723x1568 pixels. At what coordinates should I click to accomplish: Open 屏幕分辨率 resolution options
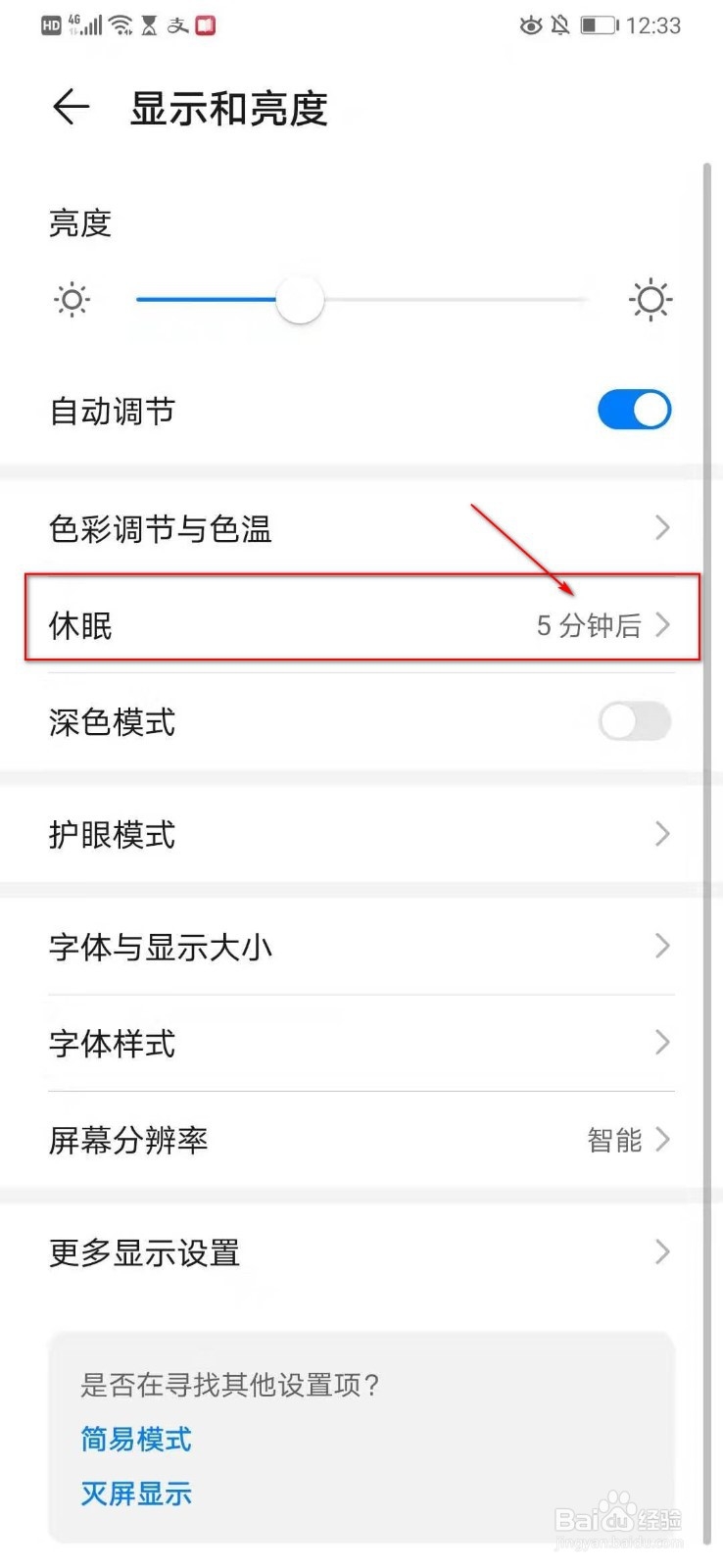coord(361,1140)
